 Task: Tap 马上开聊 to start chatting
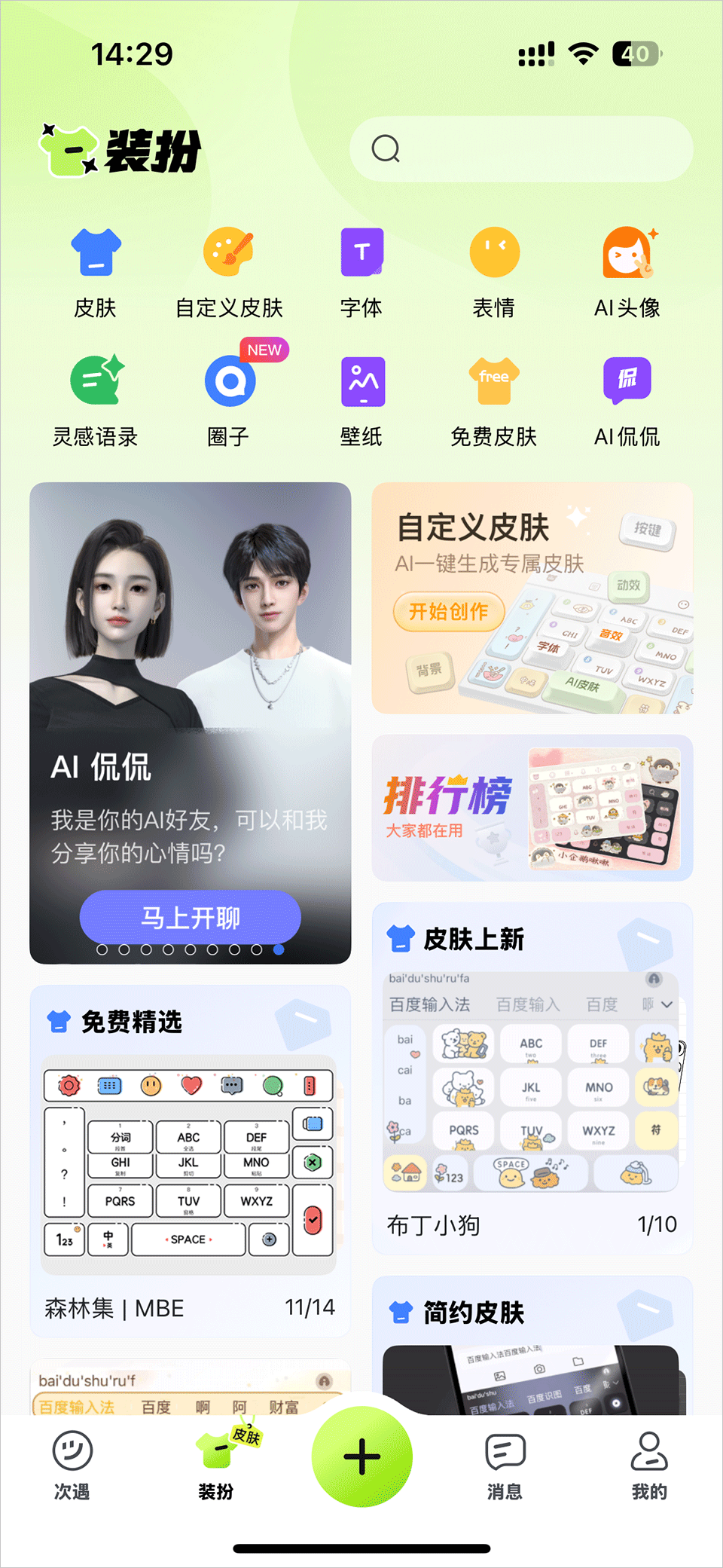(191, 917)
